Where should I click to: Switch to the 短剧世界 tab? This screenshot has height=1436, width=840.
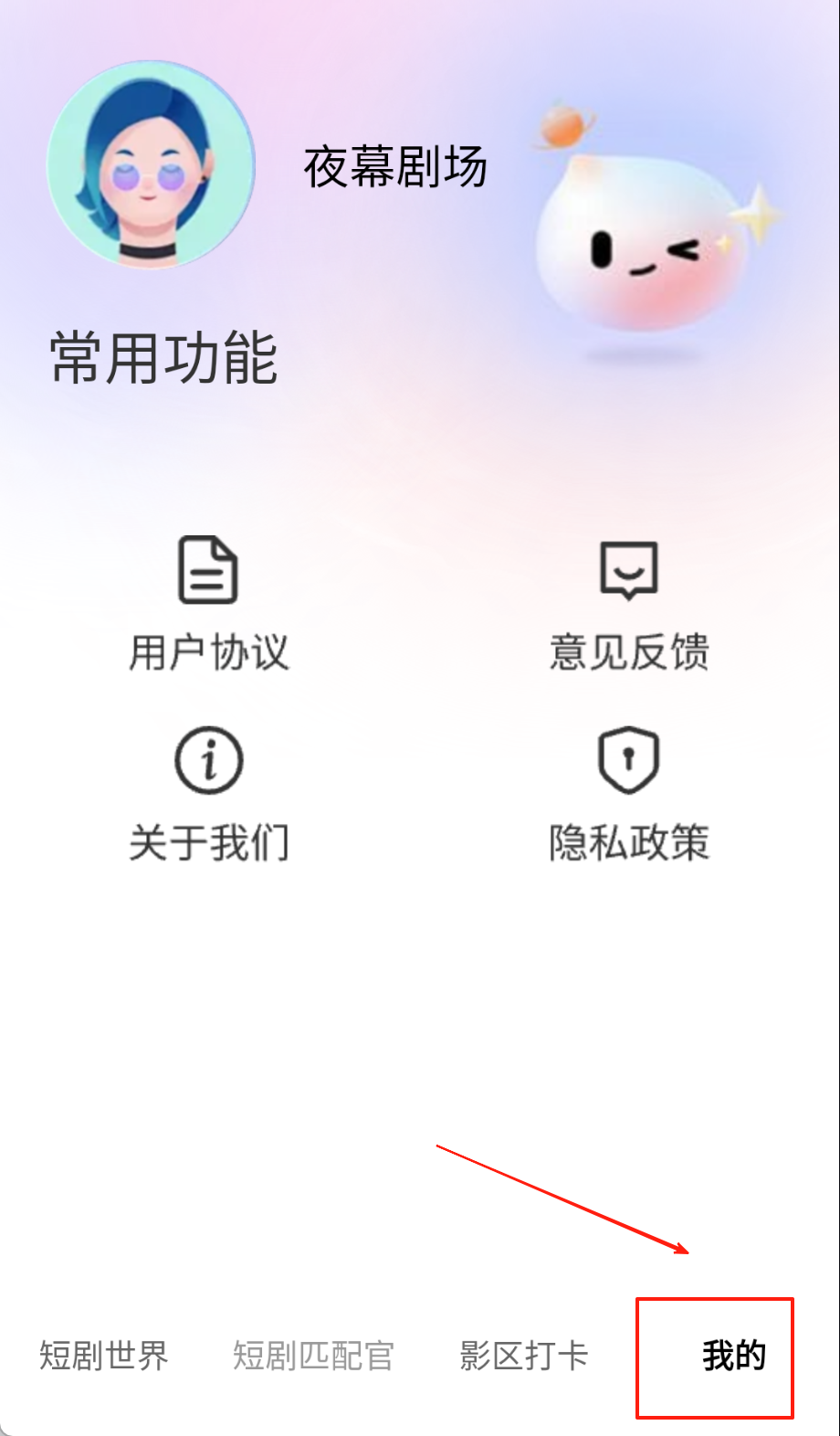104,1357
